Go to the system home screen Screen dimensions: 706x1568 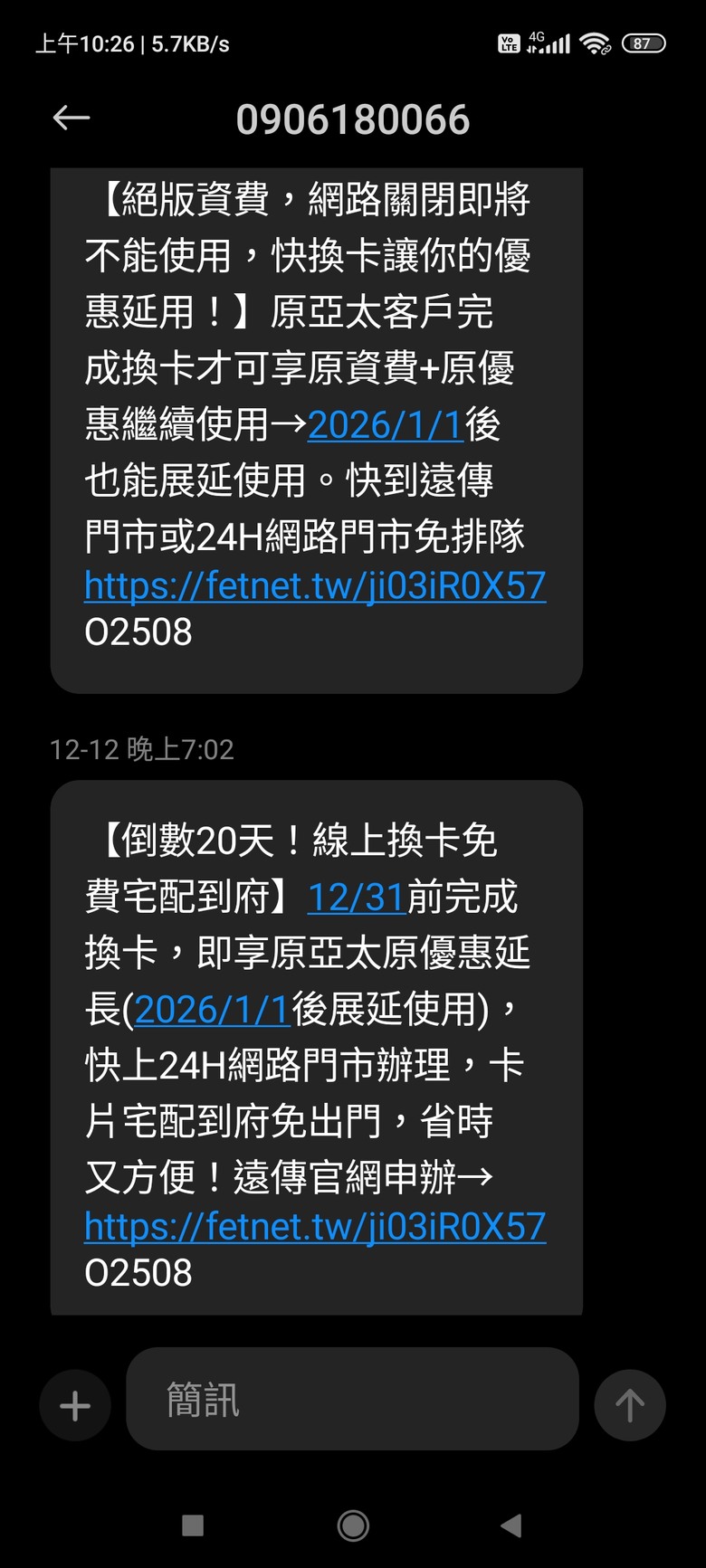coord(353,1525)
